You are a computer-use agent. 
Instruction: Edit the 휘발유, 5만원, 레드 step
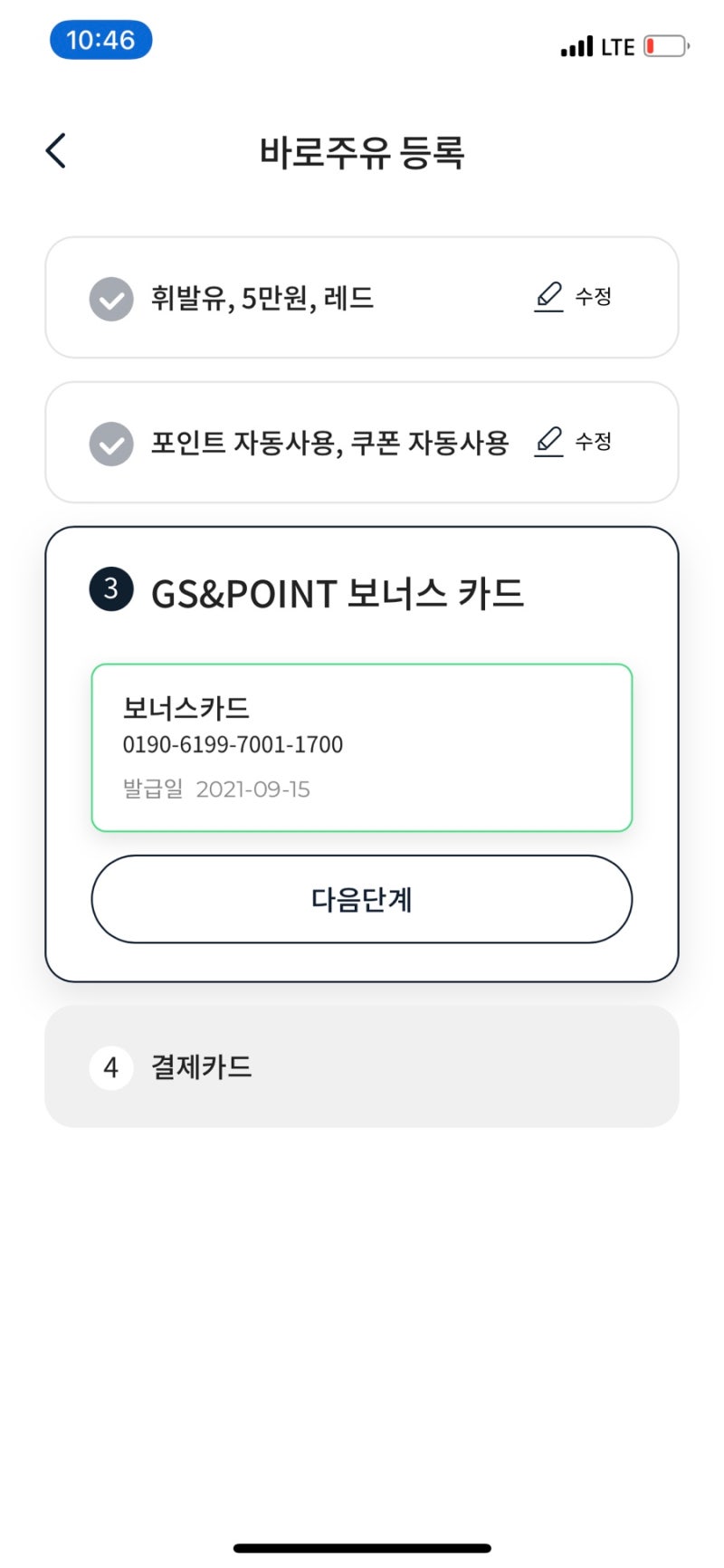click(x=573, y=297)
